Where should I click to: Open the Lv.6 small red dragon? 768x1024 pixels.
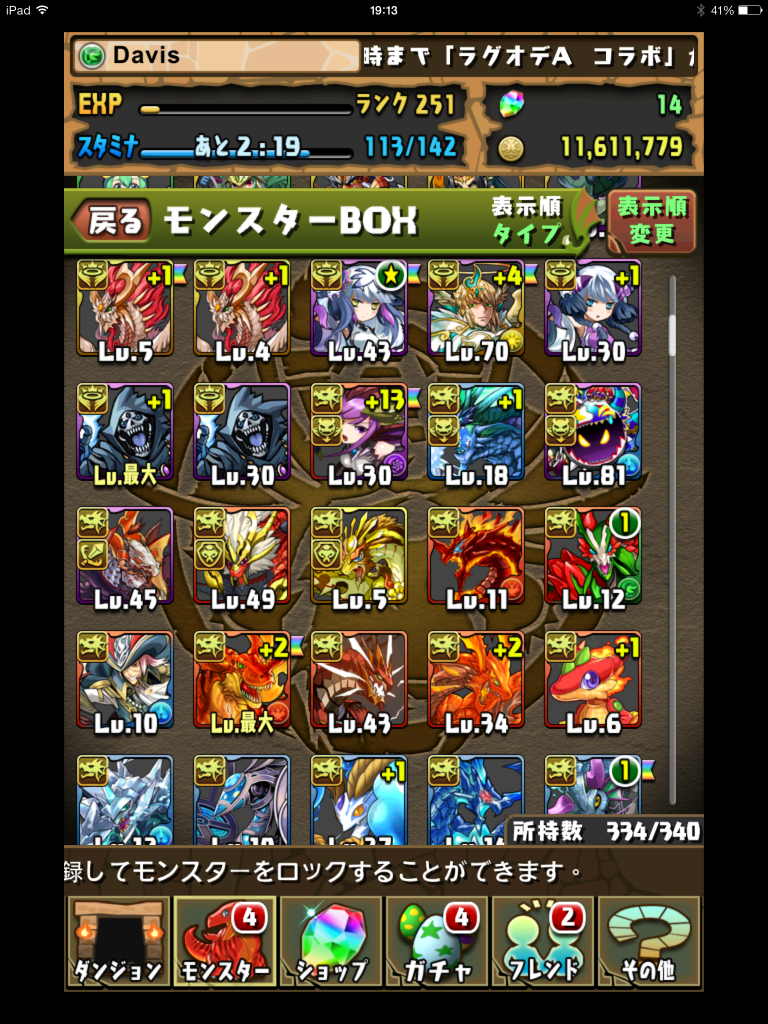(593, 680)
